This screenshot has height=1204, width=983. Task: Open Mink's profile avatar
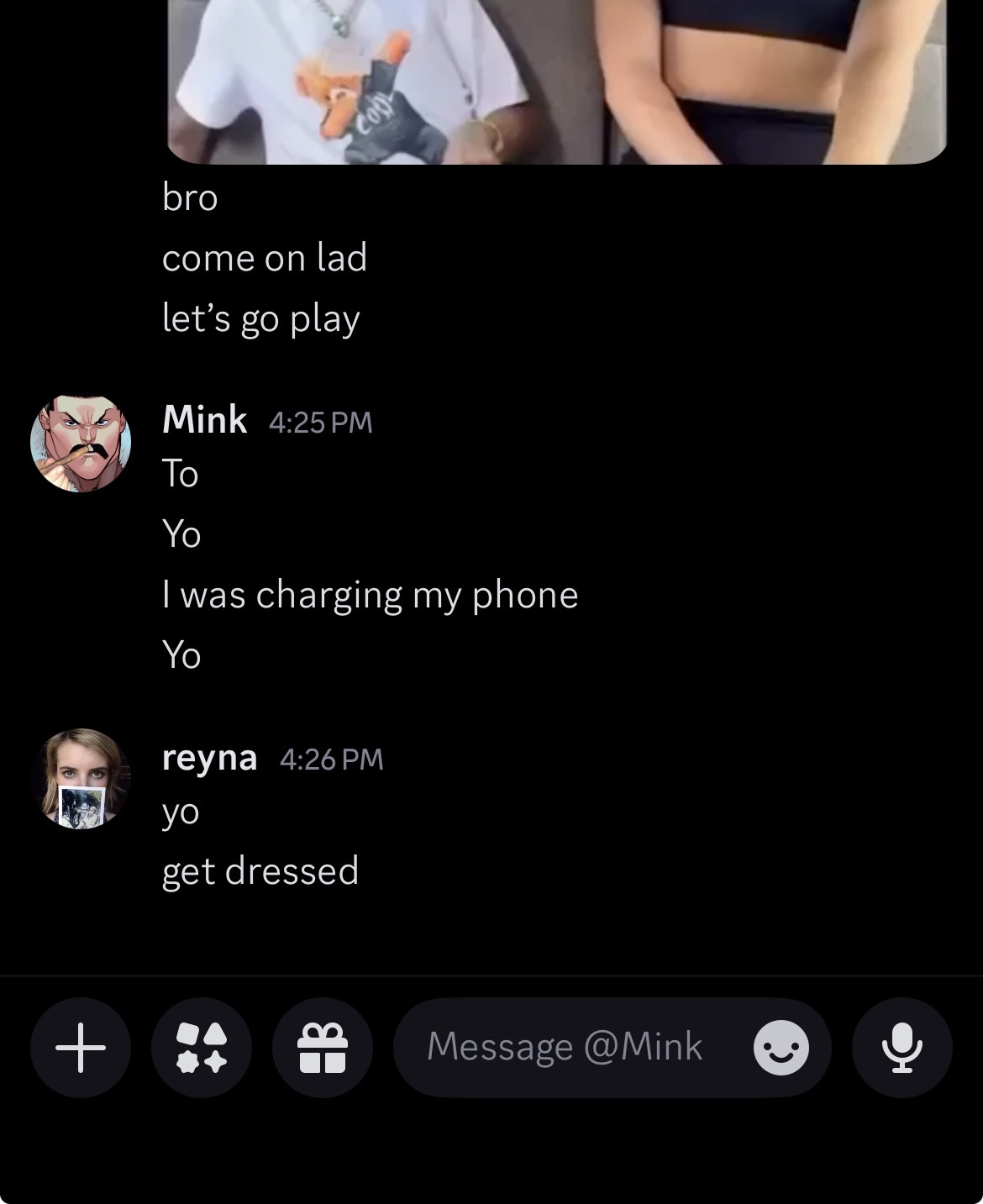(x=81, y=443)
